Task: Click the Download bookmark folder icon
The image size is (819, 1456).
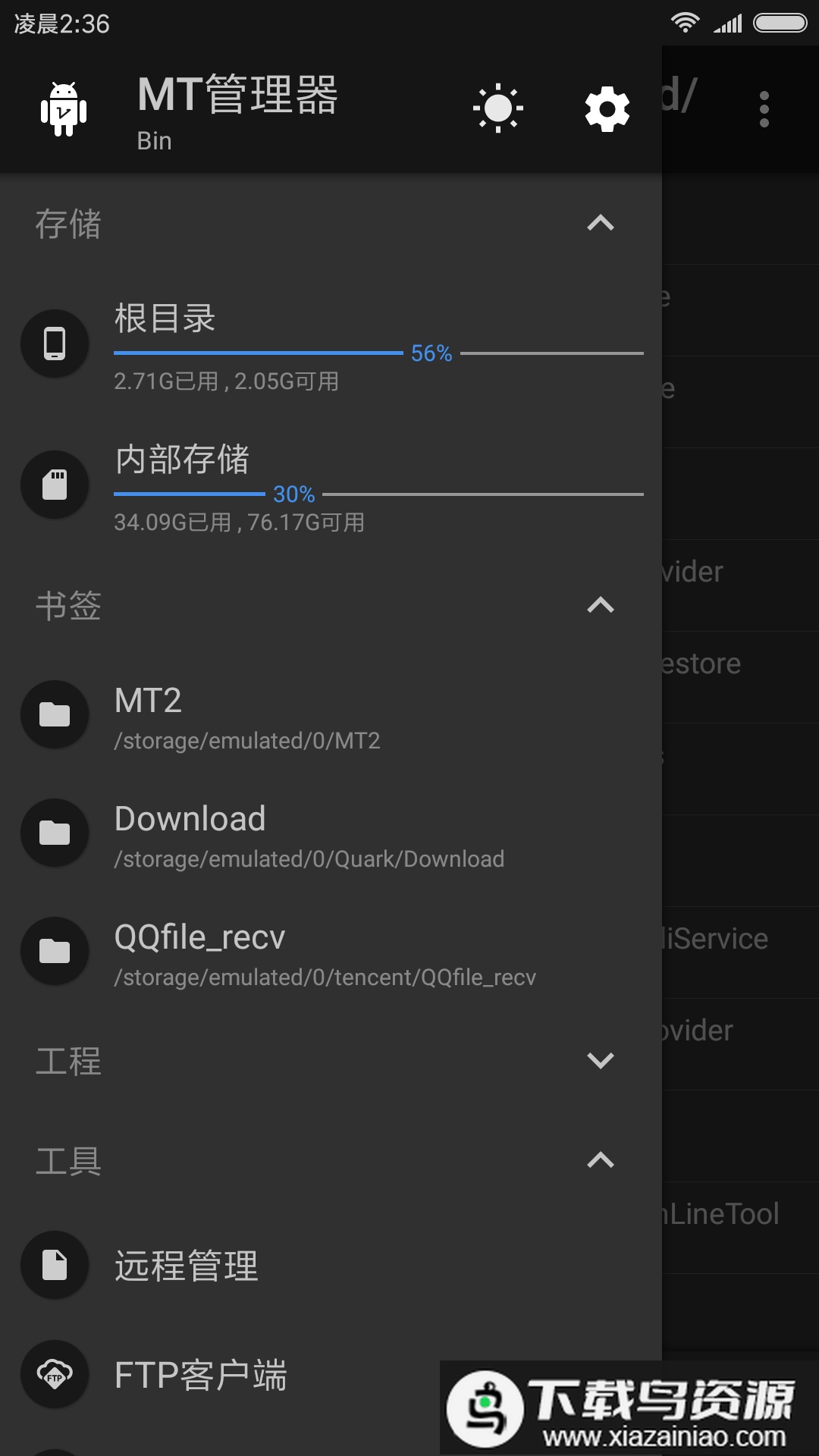Action: point(55,832)
